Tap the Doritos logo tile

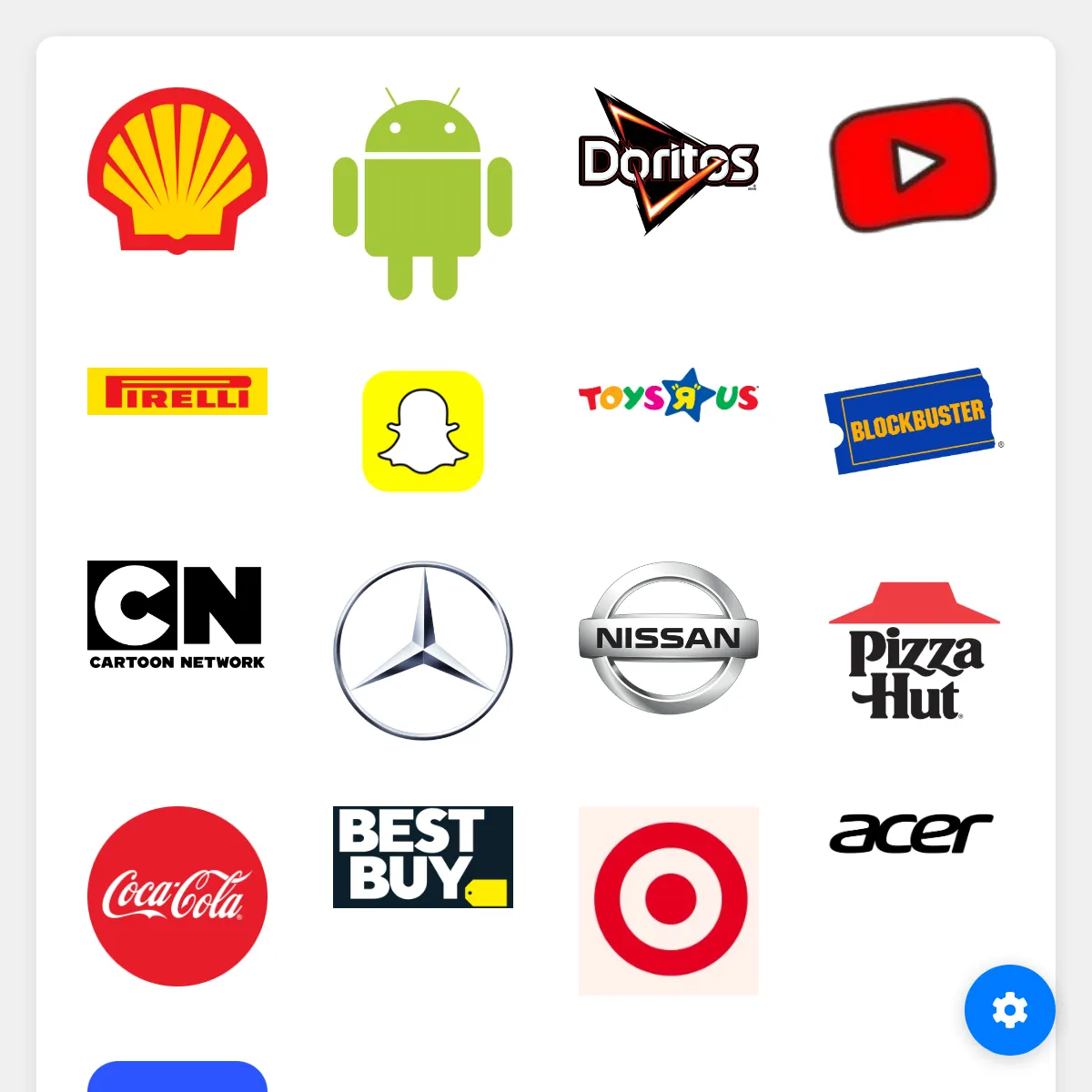[669, 161]
